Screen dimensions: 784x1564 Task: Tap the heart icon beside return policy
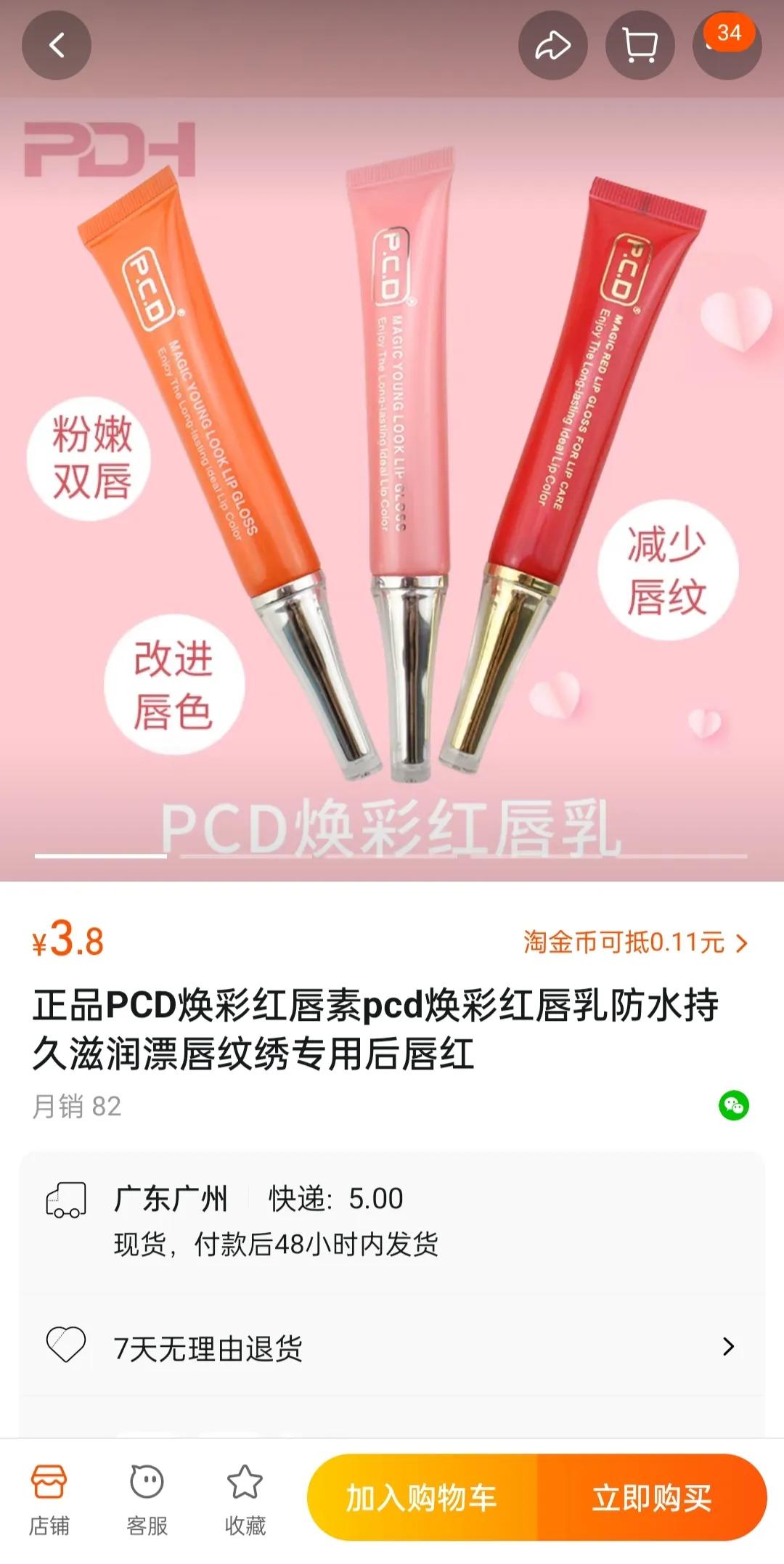64,1343
